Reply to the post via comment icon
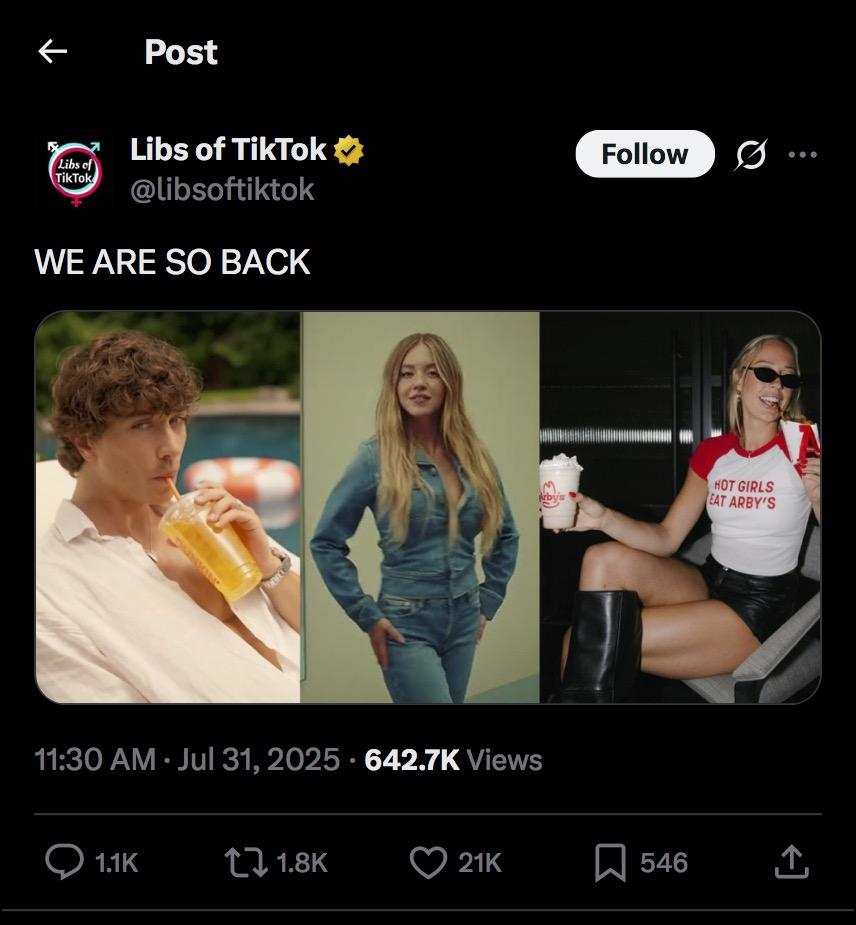 [66, 862]
